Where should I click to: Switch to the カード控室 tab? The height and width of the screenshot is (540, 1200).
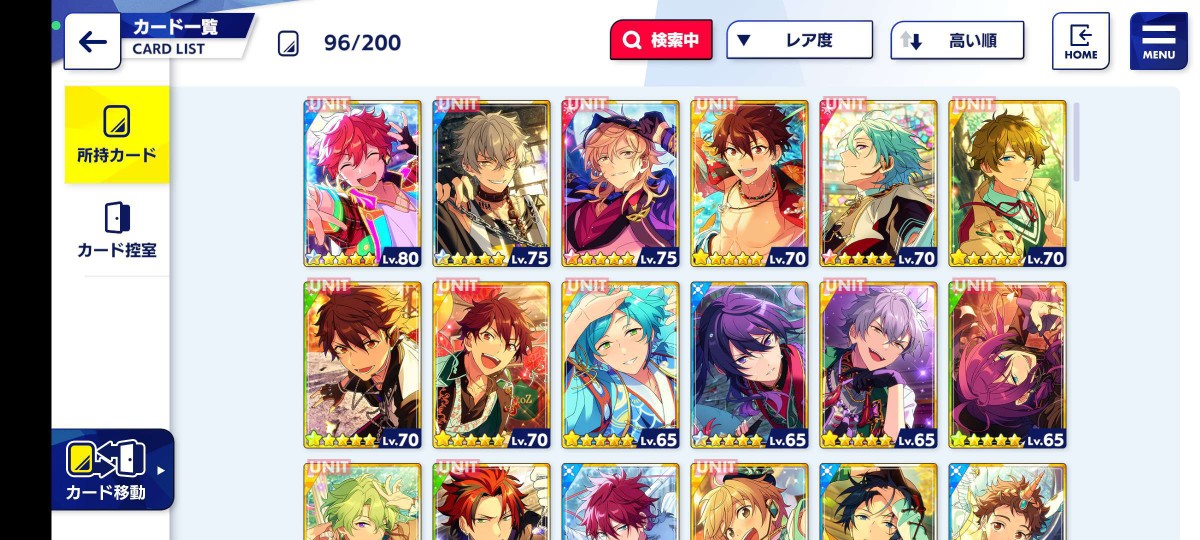[x=117, y=230]
